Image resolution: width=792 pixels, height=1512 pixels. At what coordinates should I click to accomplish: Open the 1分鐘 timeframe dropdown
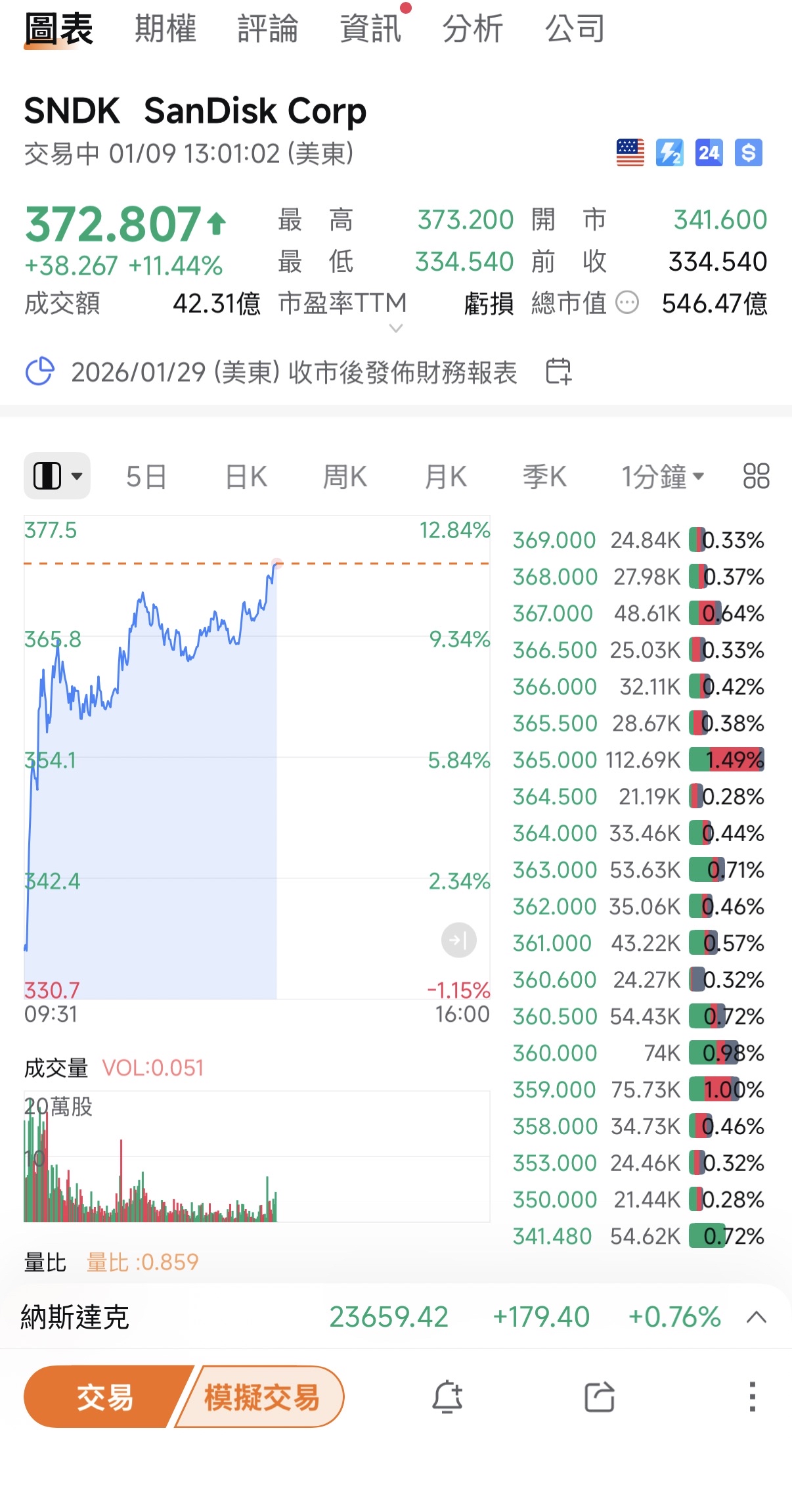pyautogui.click(x=662, y=476)
